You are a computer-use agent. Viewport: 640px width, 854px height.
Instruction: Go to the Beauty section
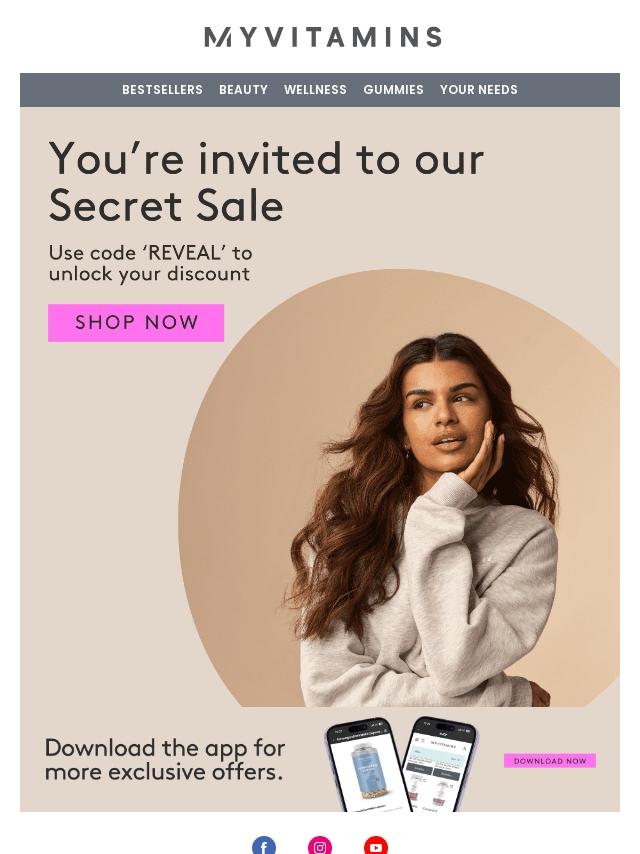[243, 90]
